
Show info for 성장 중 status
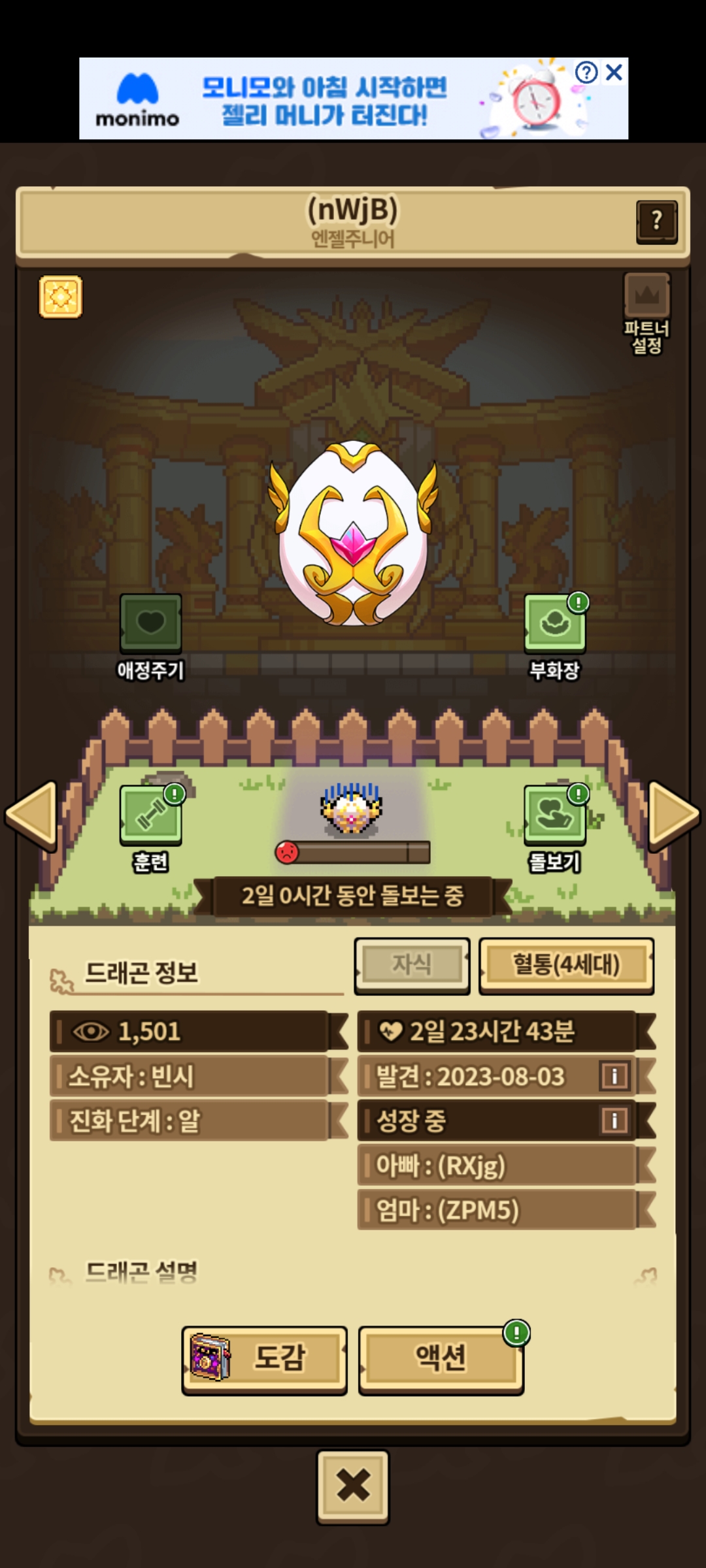[x=614, y=1121]
